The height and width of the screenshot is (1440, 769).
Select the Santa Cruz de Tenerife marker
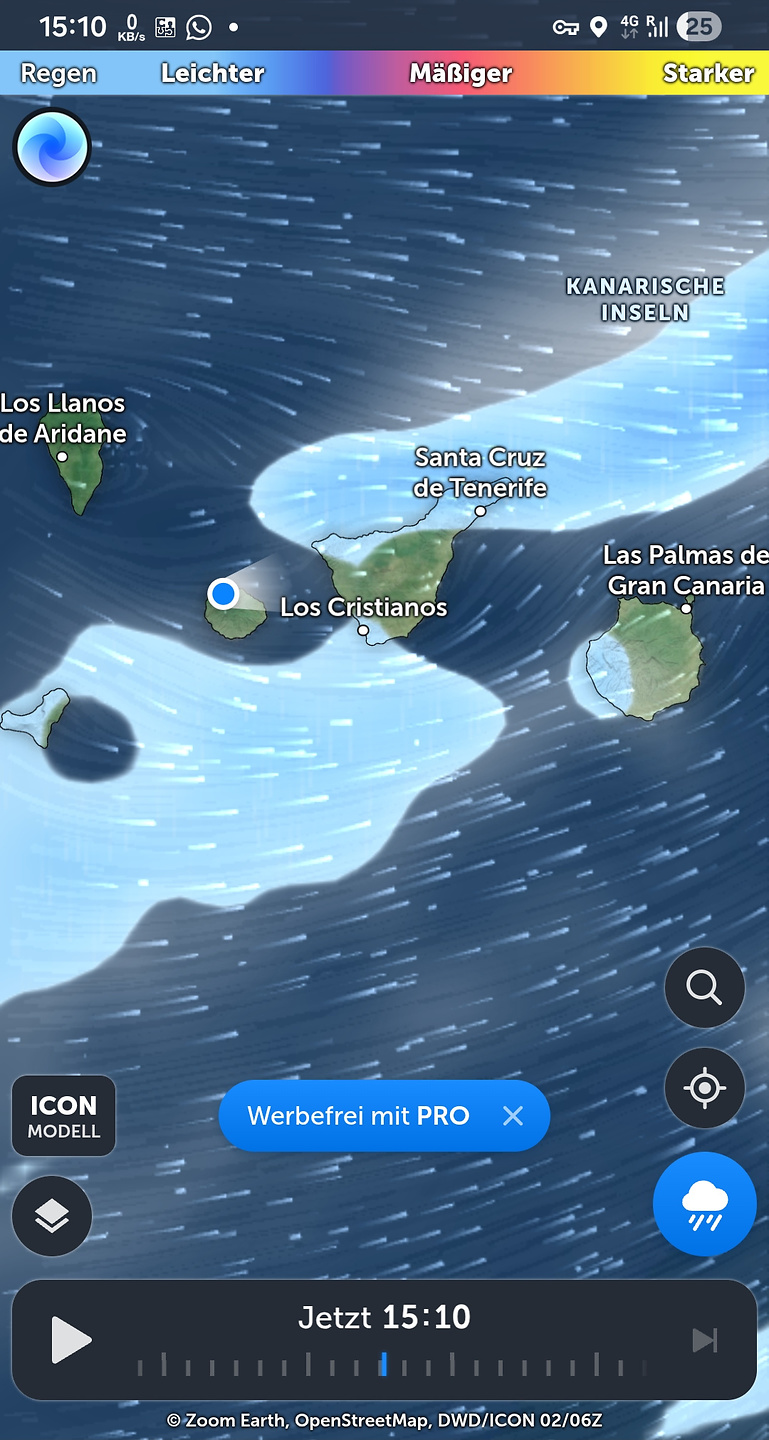(x=480, y=510)
